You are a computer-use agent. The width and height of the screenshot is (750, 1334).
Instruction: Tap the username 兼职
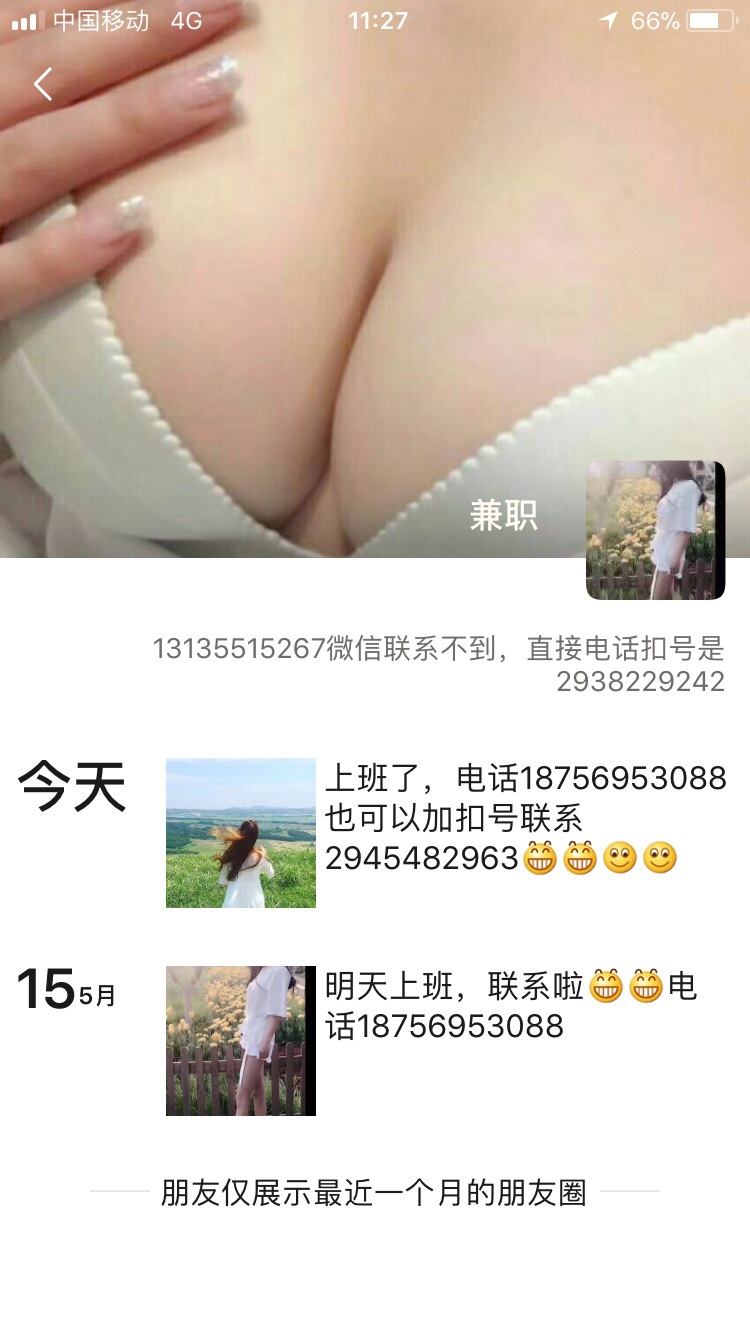tap(505, 516)
